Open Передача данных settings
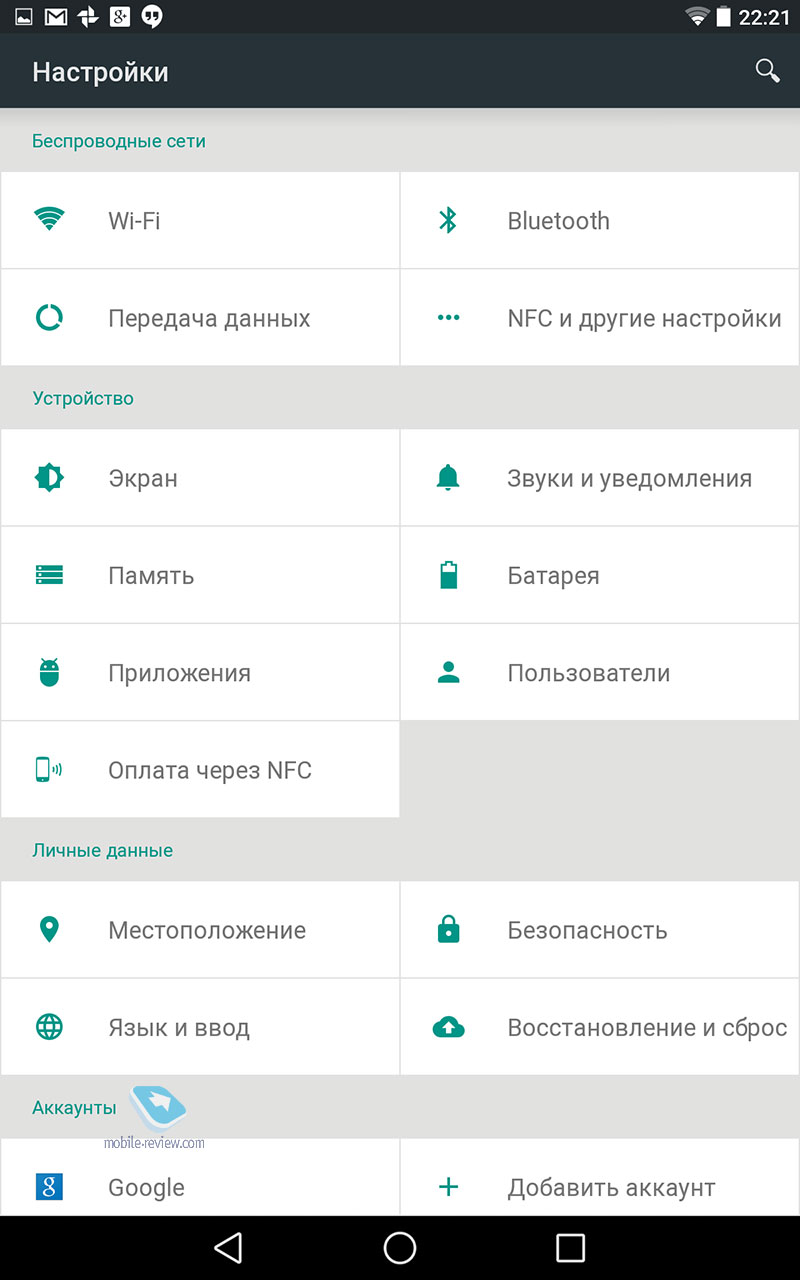 pyautogui.click(x=200, y=318)
